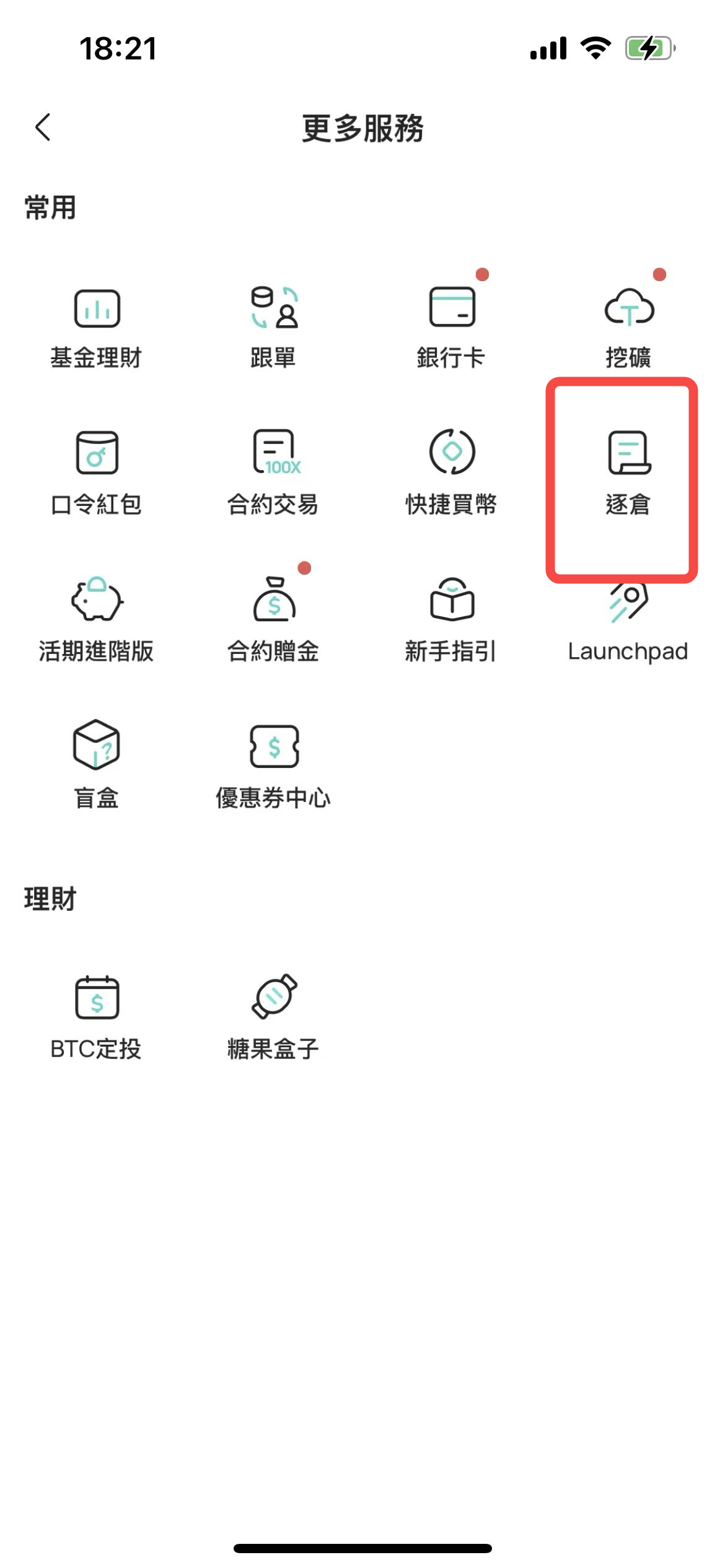The width and height of the screenshot is (725, 1568).
Task: Go back from 更多服務 page
Action: (43, 128)
